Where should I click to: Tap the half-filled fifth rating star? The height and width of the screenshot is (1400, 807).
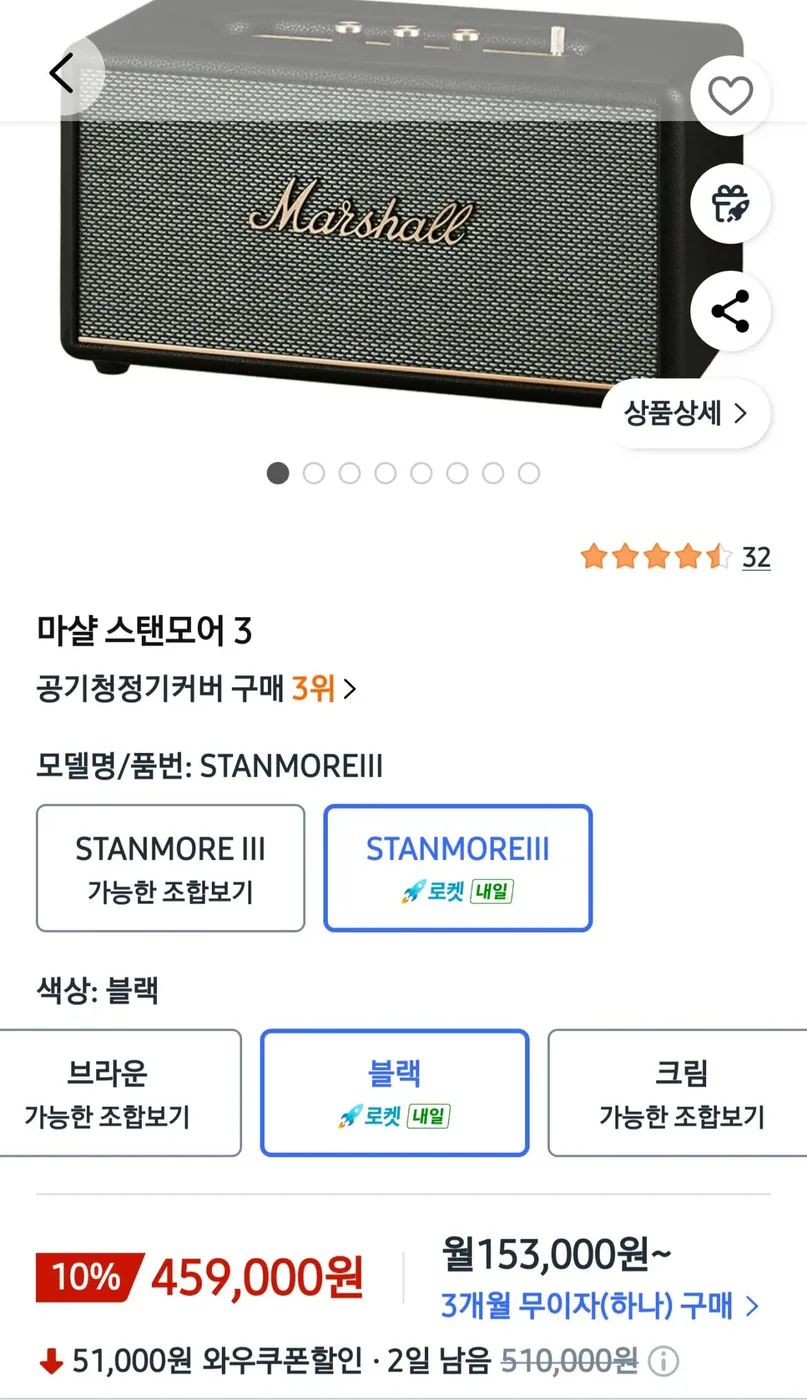(717, 557)
